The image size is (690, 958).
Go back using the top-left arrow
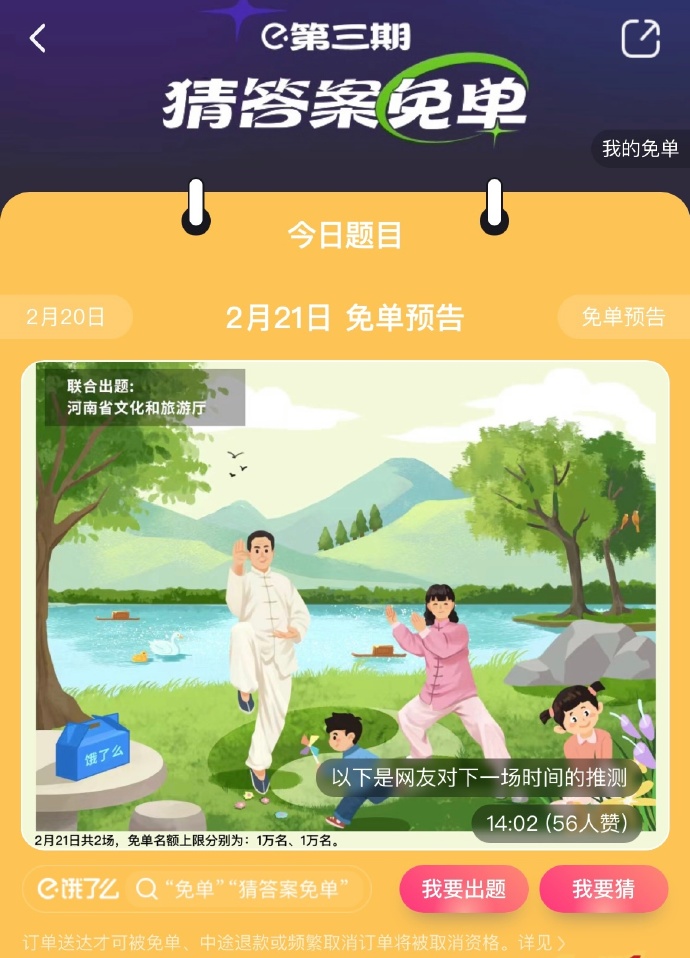pyautogui.click(x=38, y=39)
